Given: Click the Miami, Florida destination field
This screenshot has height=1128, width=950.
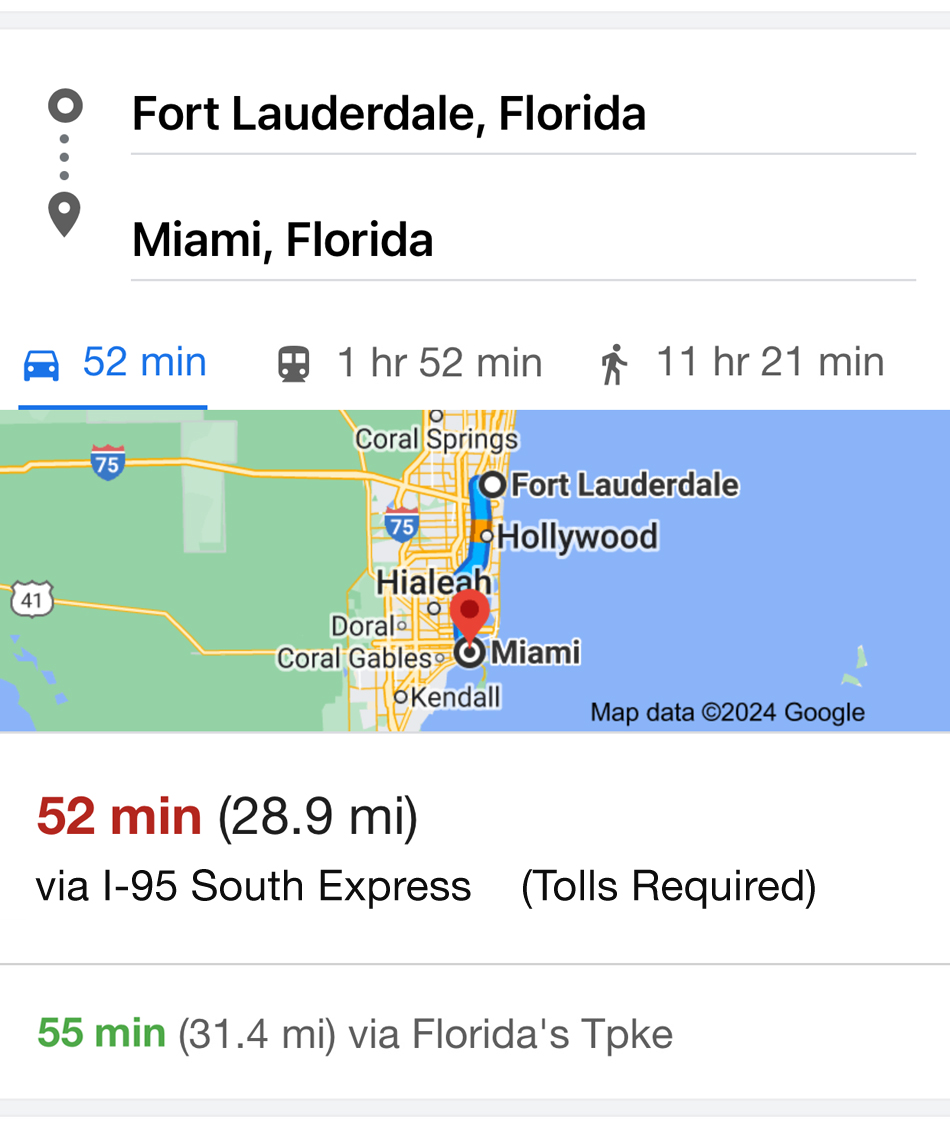Looking at the screenshot, I should click(284, 239).
